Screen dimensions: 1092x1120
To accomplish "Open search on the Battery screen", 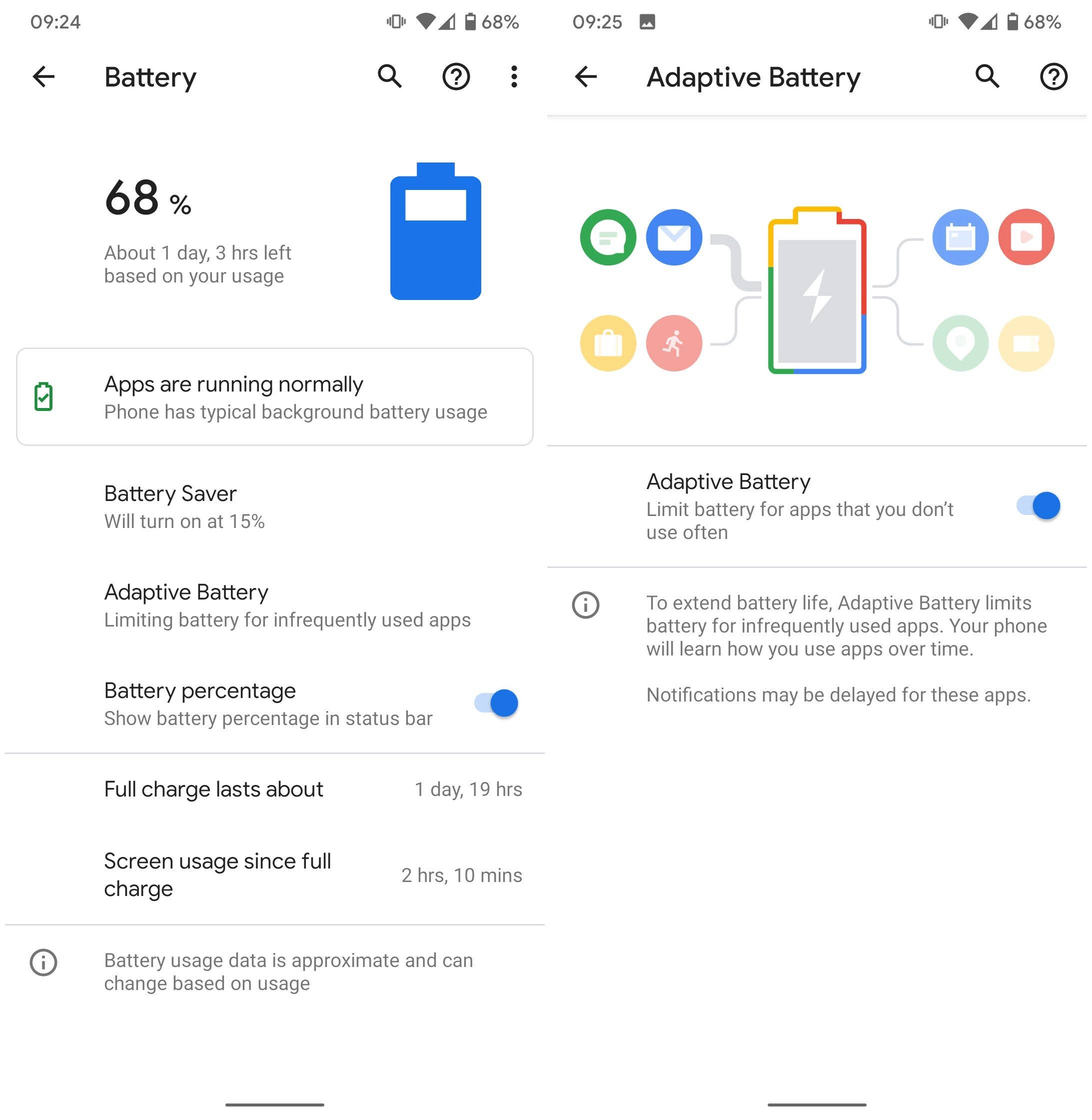I will tap(389, 76).
